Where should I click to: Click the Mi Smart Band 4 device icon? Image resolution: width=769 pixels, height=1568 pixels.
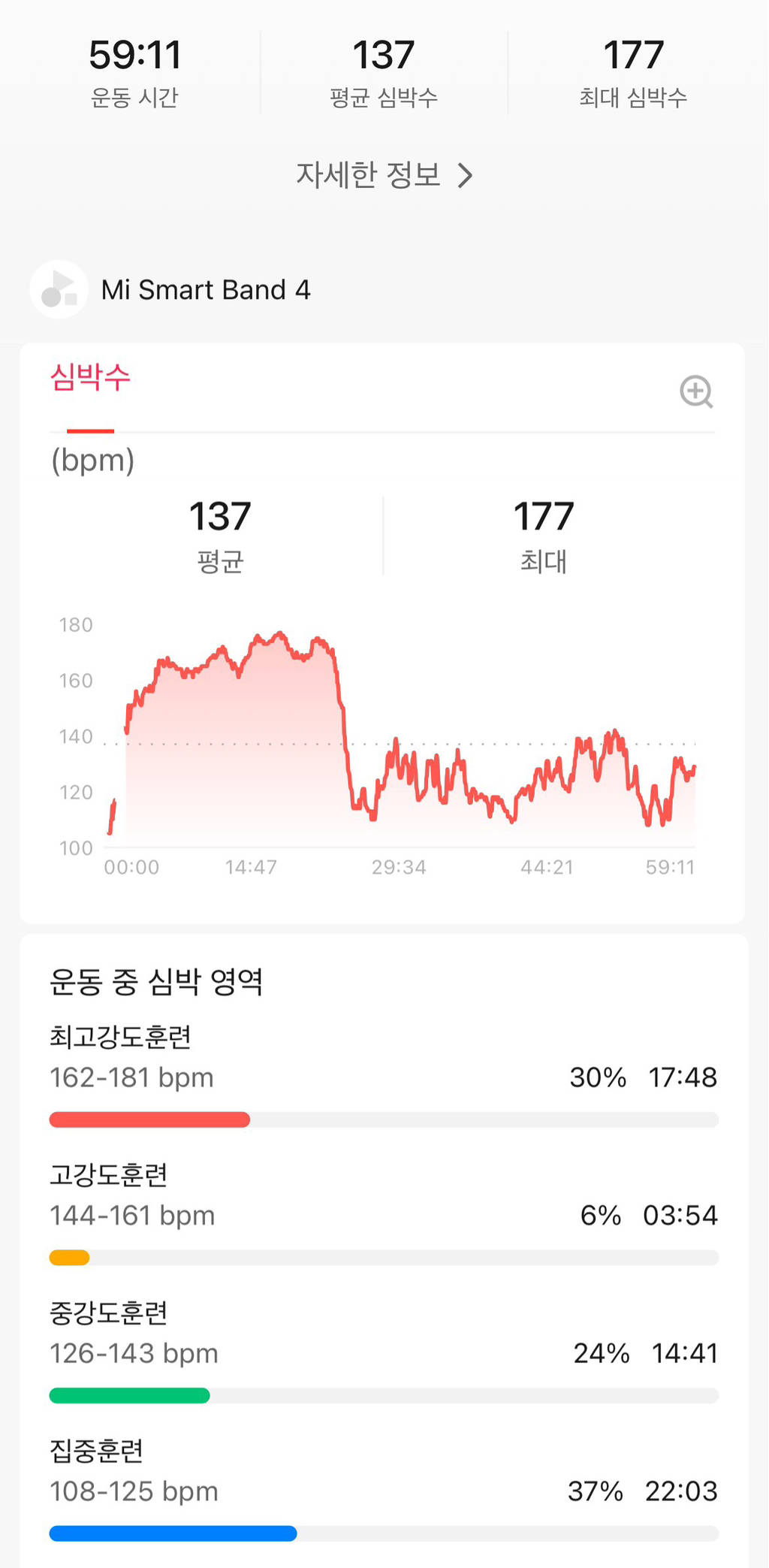tap(59, 289)
